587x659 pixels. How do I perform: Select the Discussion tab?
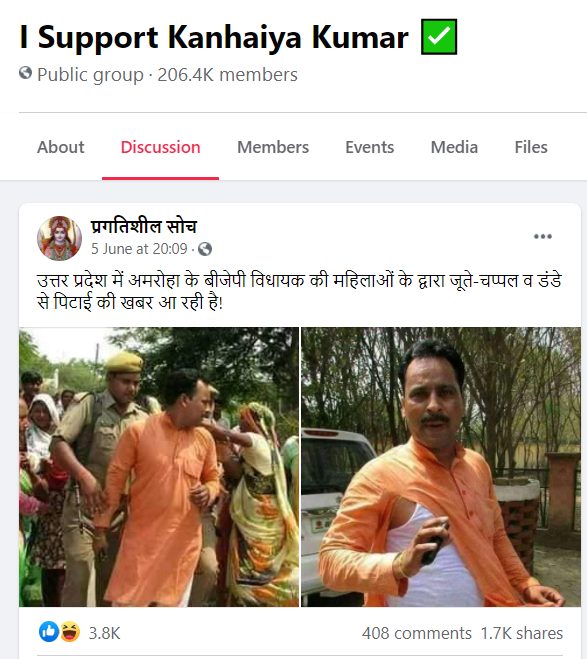(x=161, y=147)
